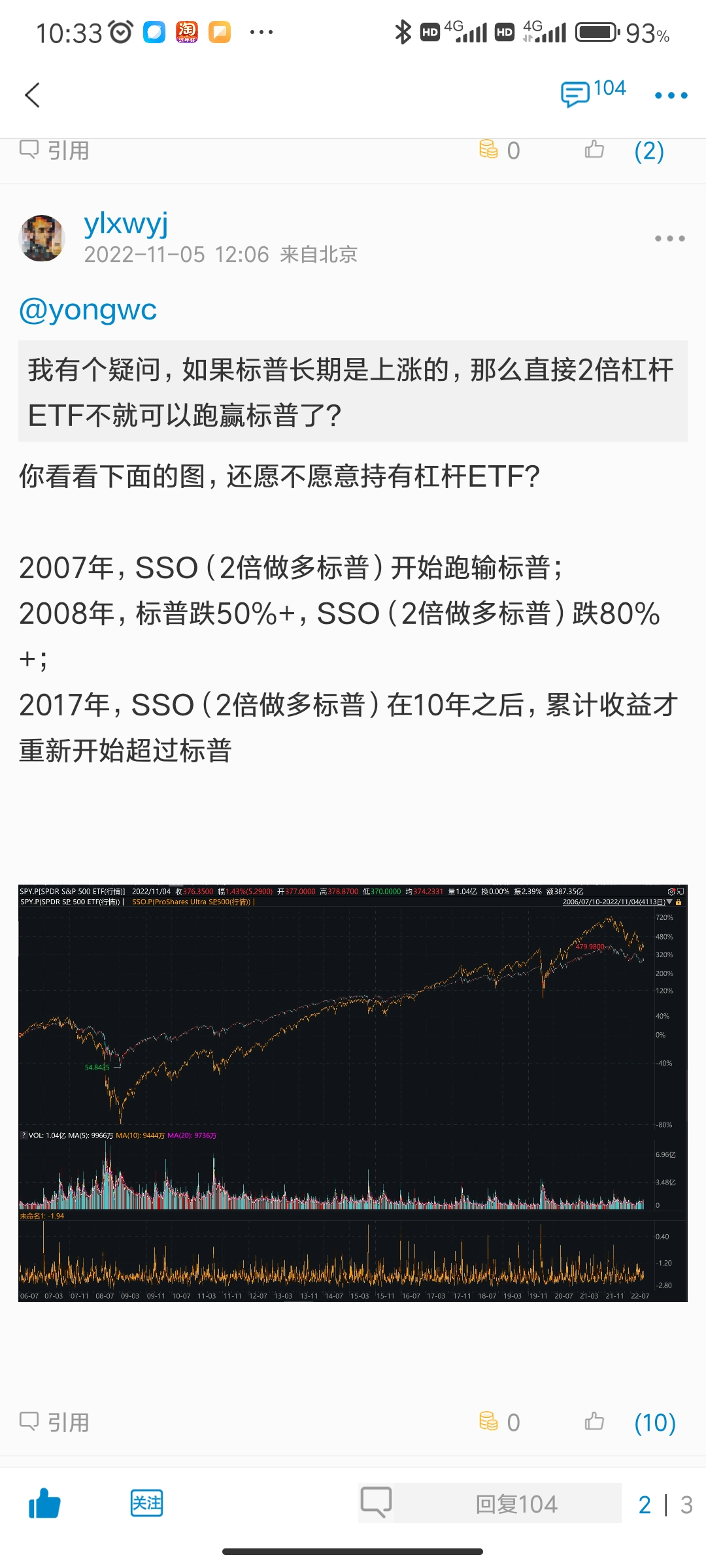This screenshot has height=1568, width=706.
Task: Open ylxwyj's profile avatar
Action: tap(42, 238)
